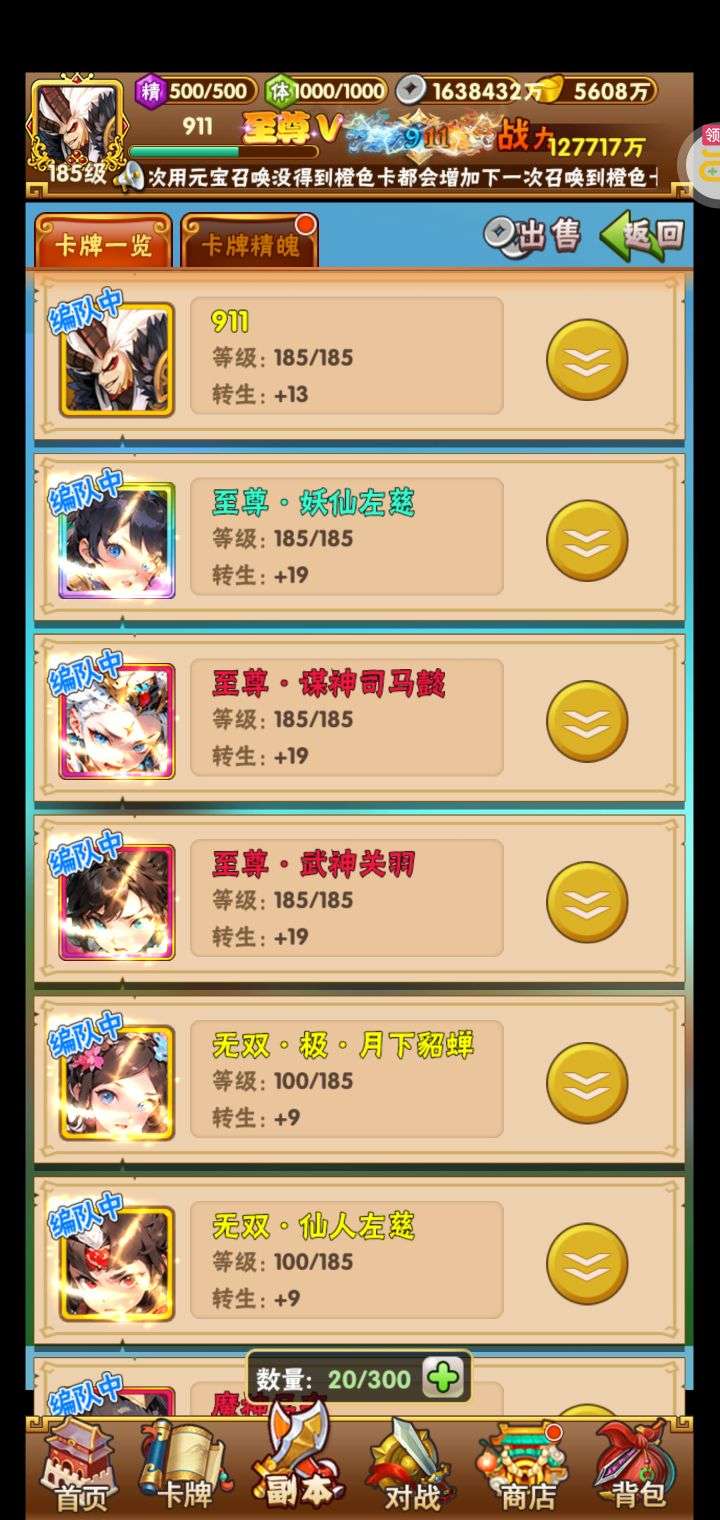Expand the 911 card row

(587, 360)
